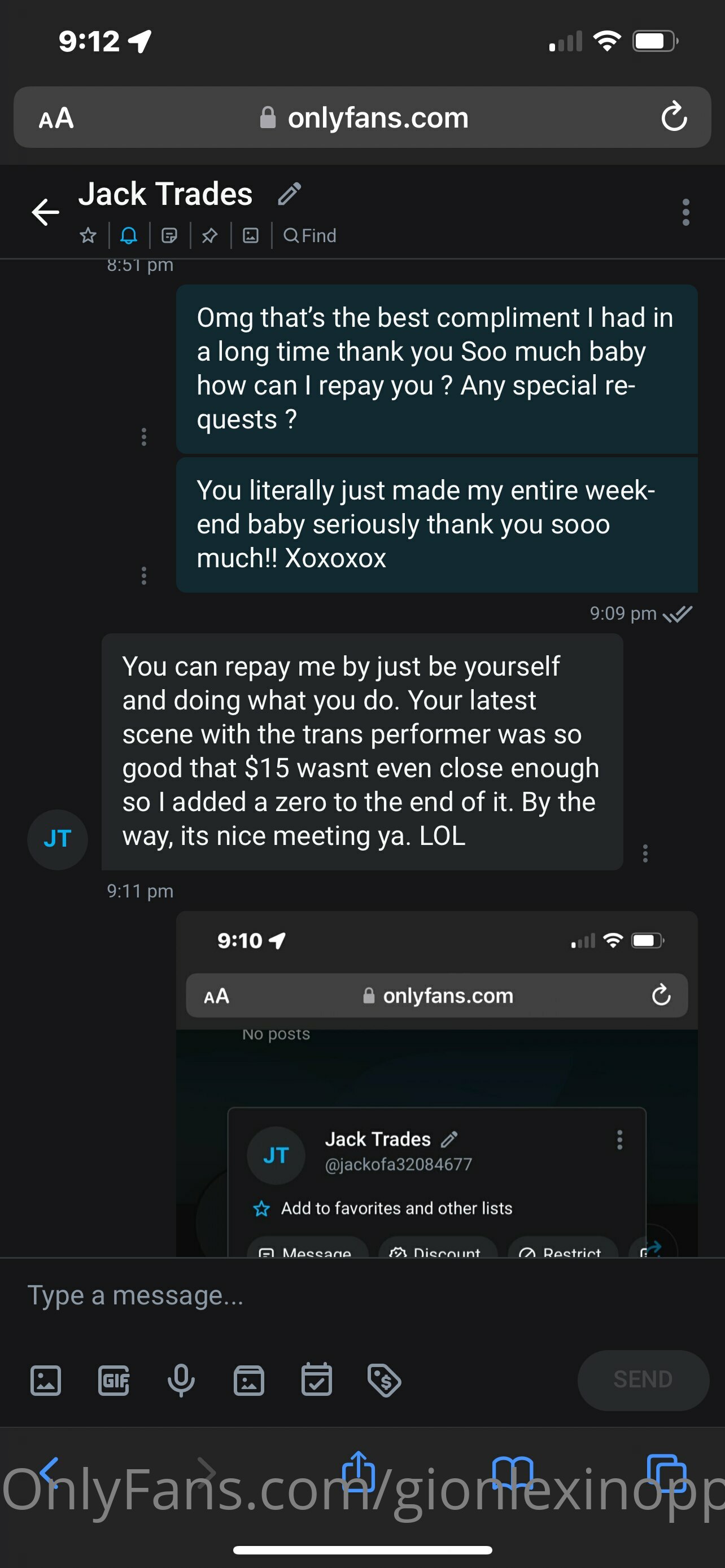This screenshot has height=1568, width=725.
Task: Edit the Jack Trades display name
Action: [290, 194]
